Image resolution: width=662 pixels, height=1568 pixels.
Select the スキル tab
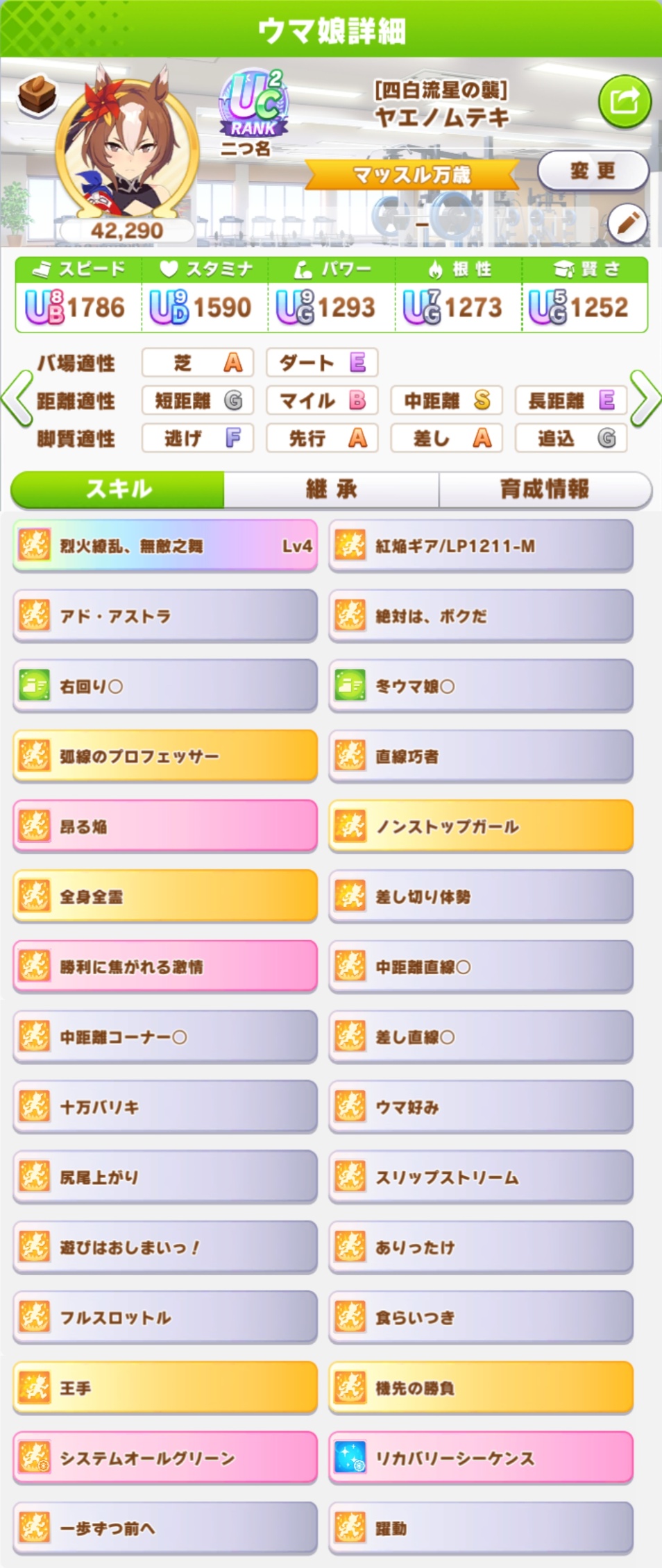coord(118,489)
